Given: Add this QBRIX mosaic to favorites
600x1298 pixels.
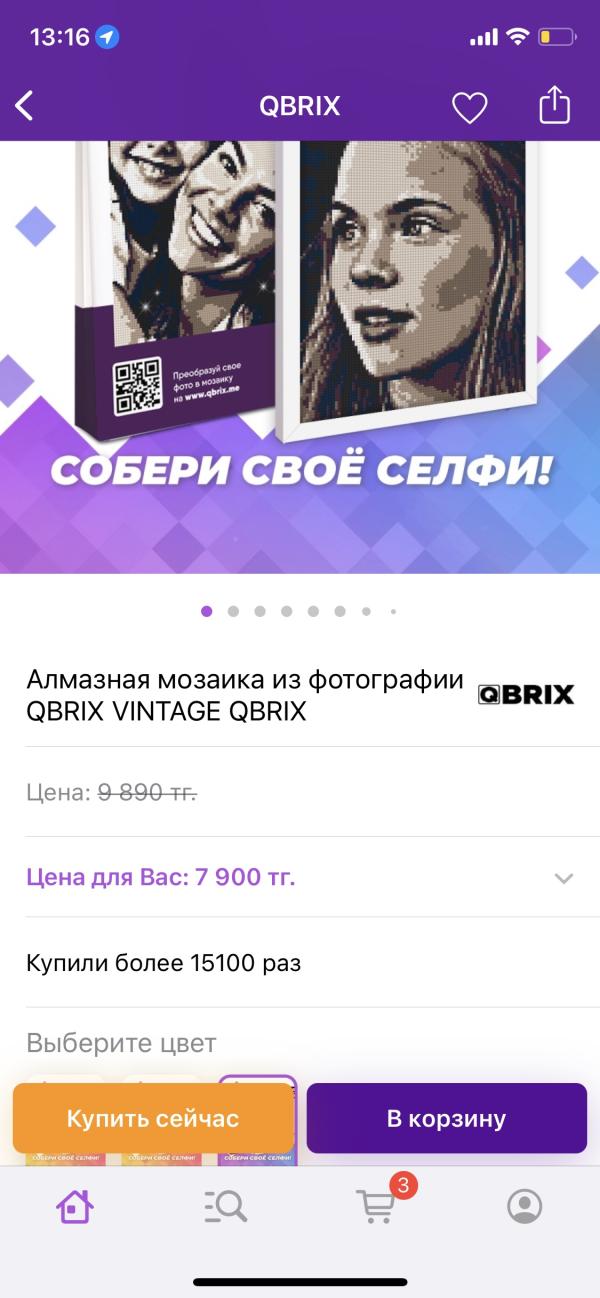Looking at the screenshot, I should coord(469,107).
